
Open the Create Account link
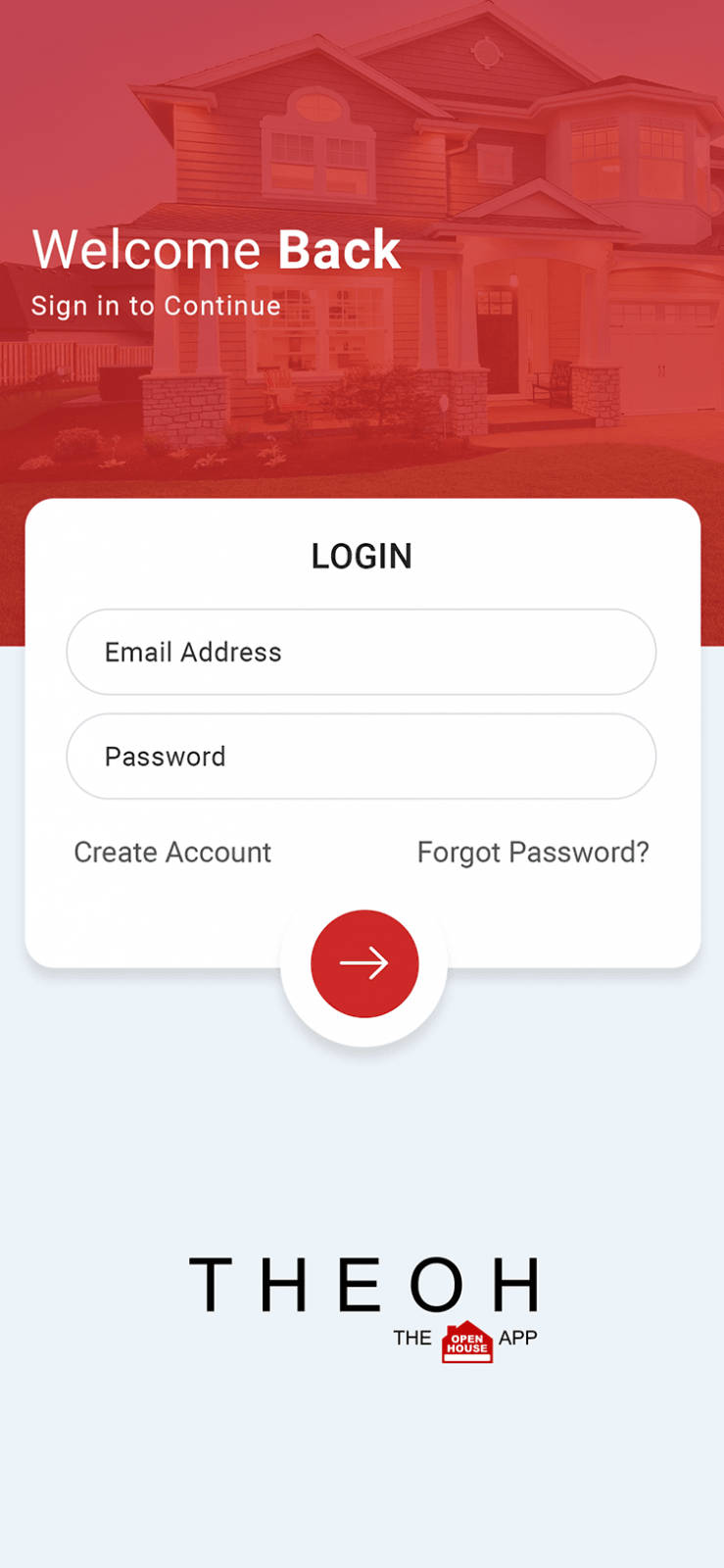tap(172, 853)
